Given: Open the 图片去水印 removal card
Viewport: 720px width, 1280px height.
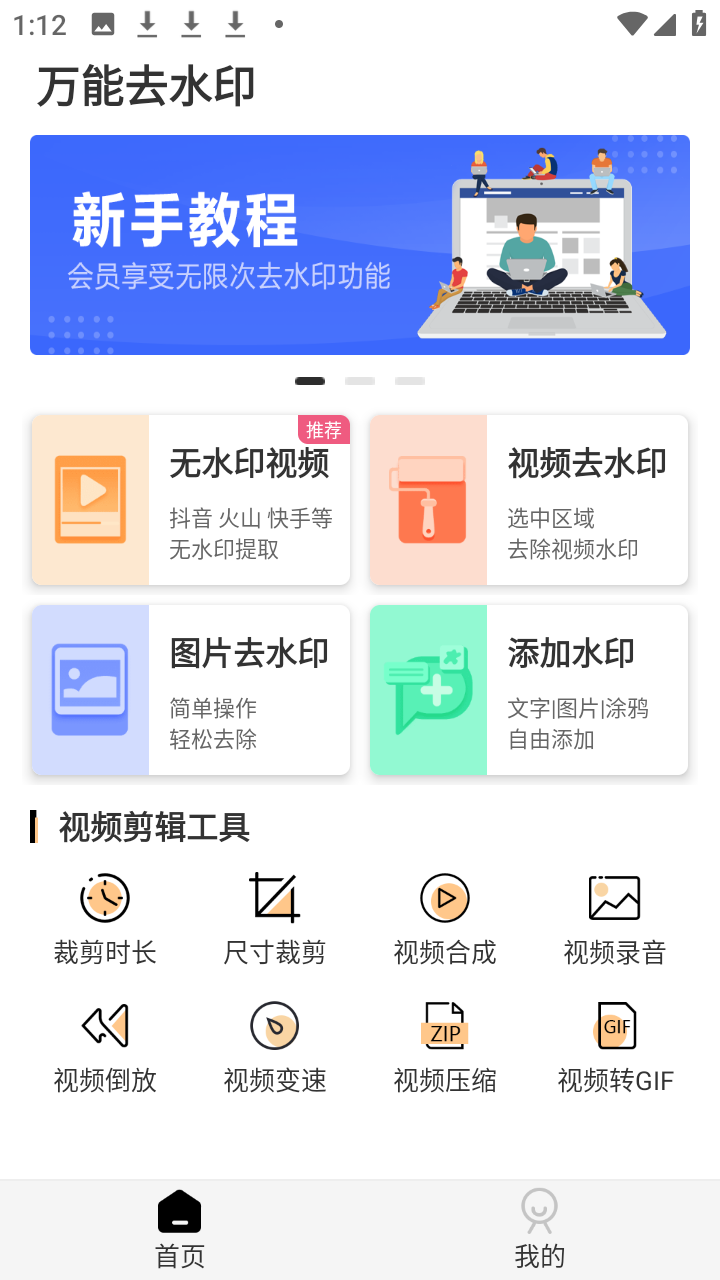Looking at the screenshot, I should tap(190, 689).
